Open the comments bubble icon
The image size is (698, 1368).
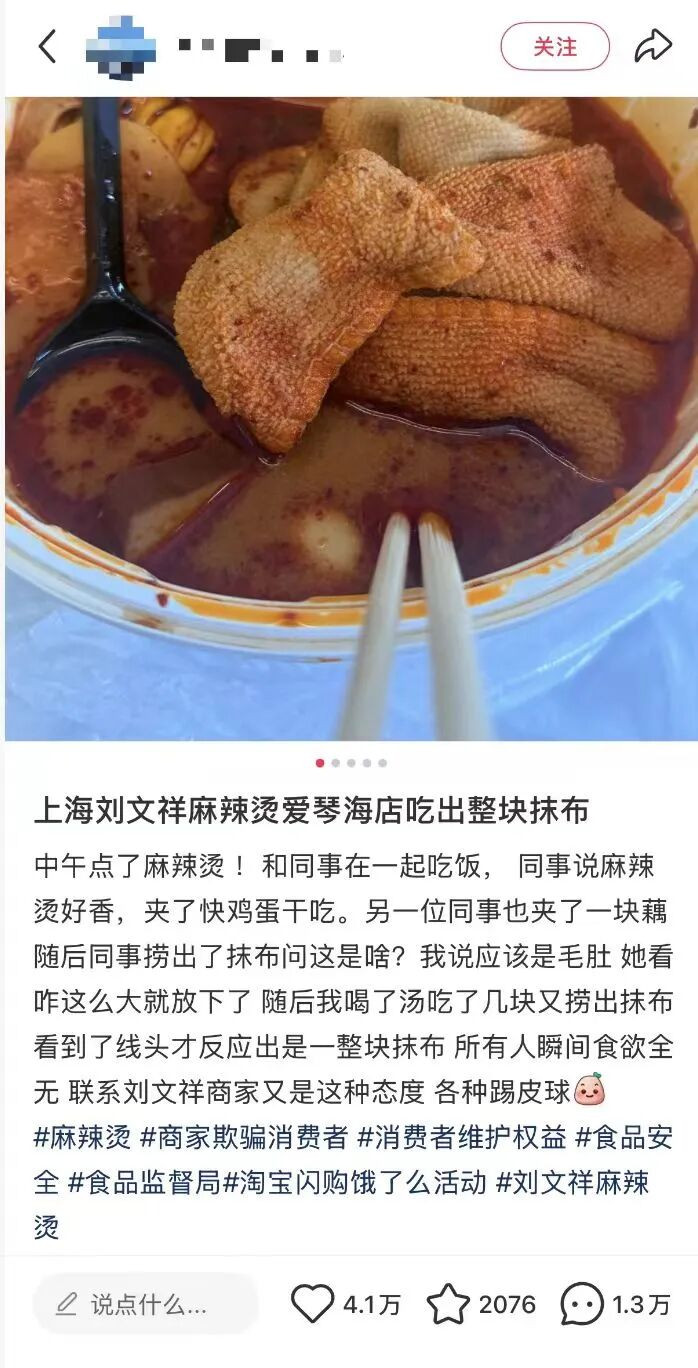582,1304
